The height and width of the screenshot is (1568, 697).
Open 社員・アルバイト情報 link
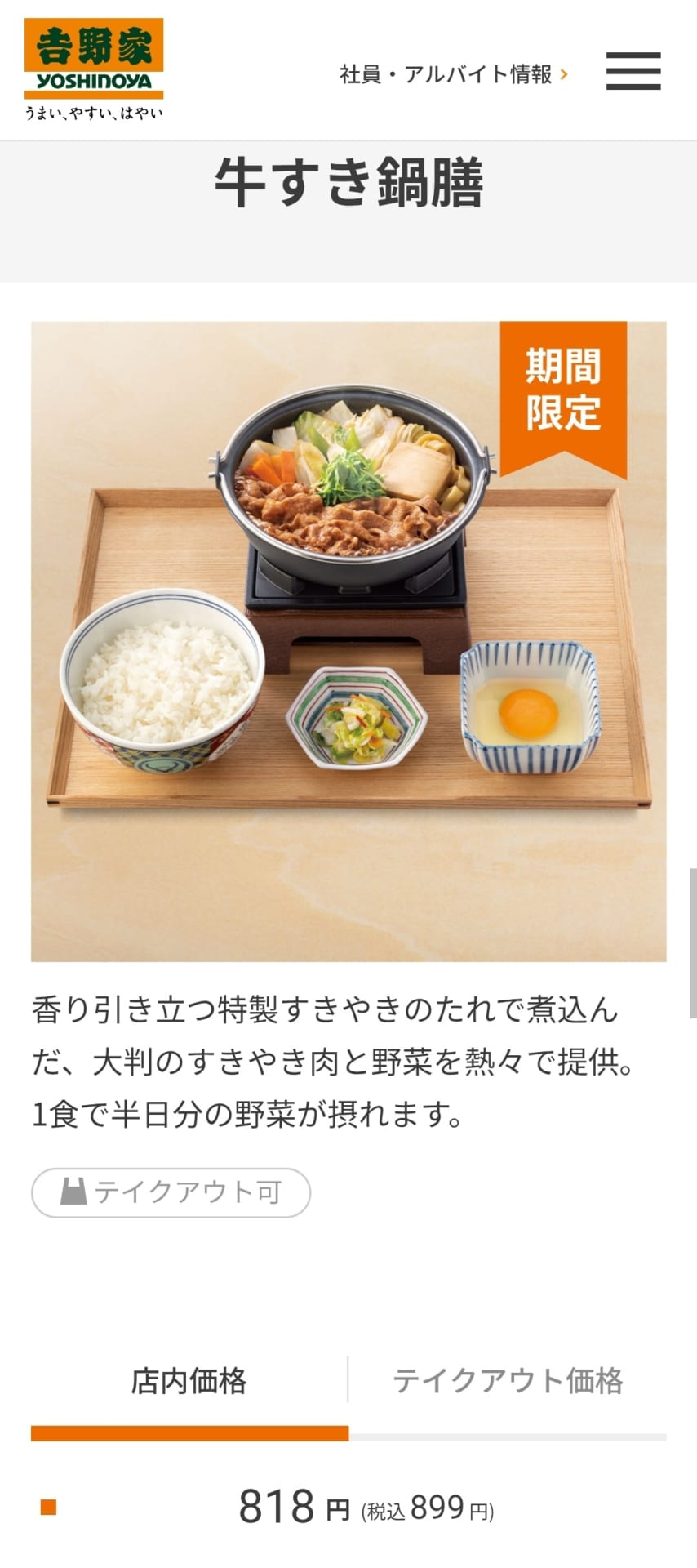coord(453,74)
